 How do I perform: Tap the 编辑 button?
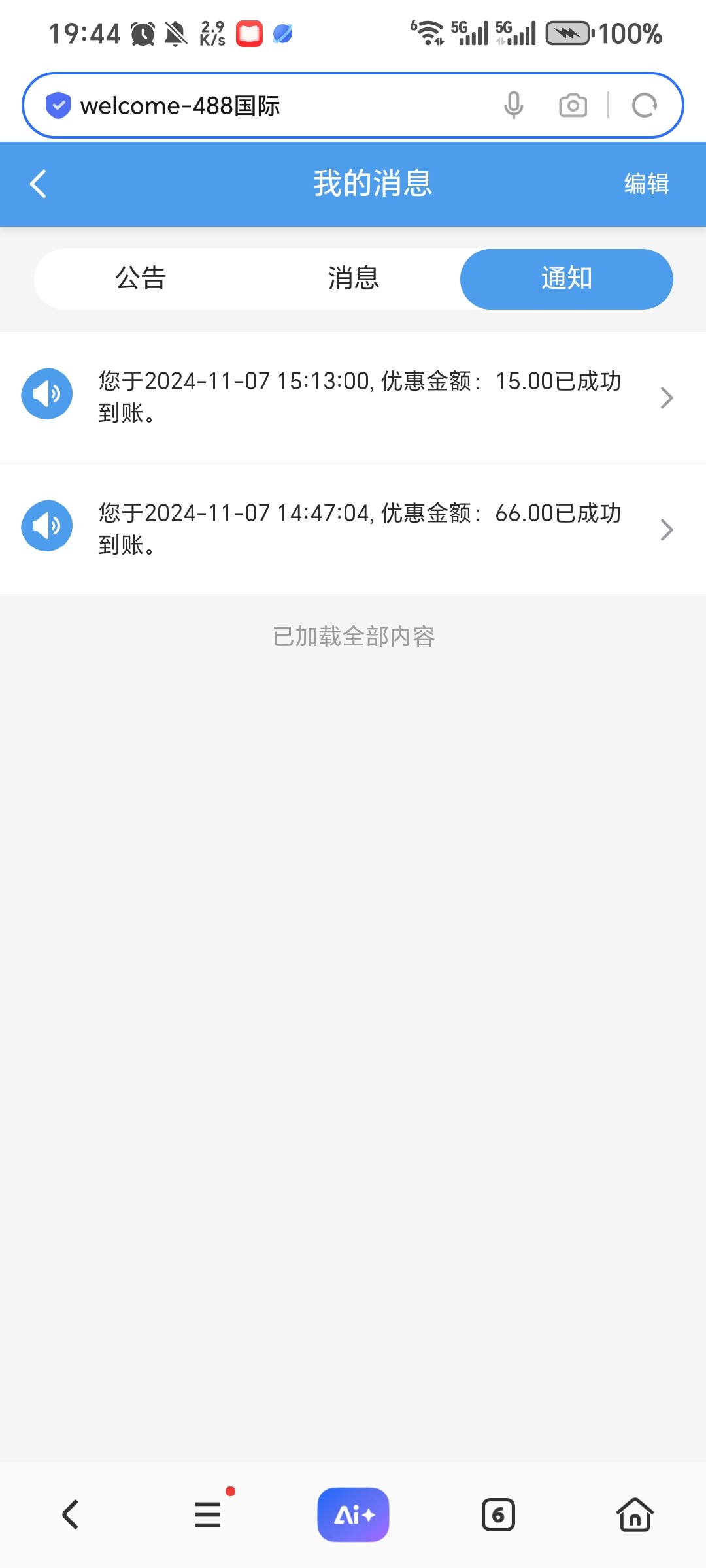(646, 185)
